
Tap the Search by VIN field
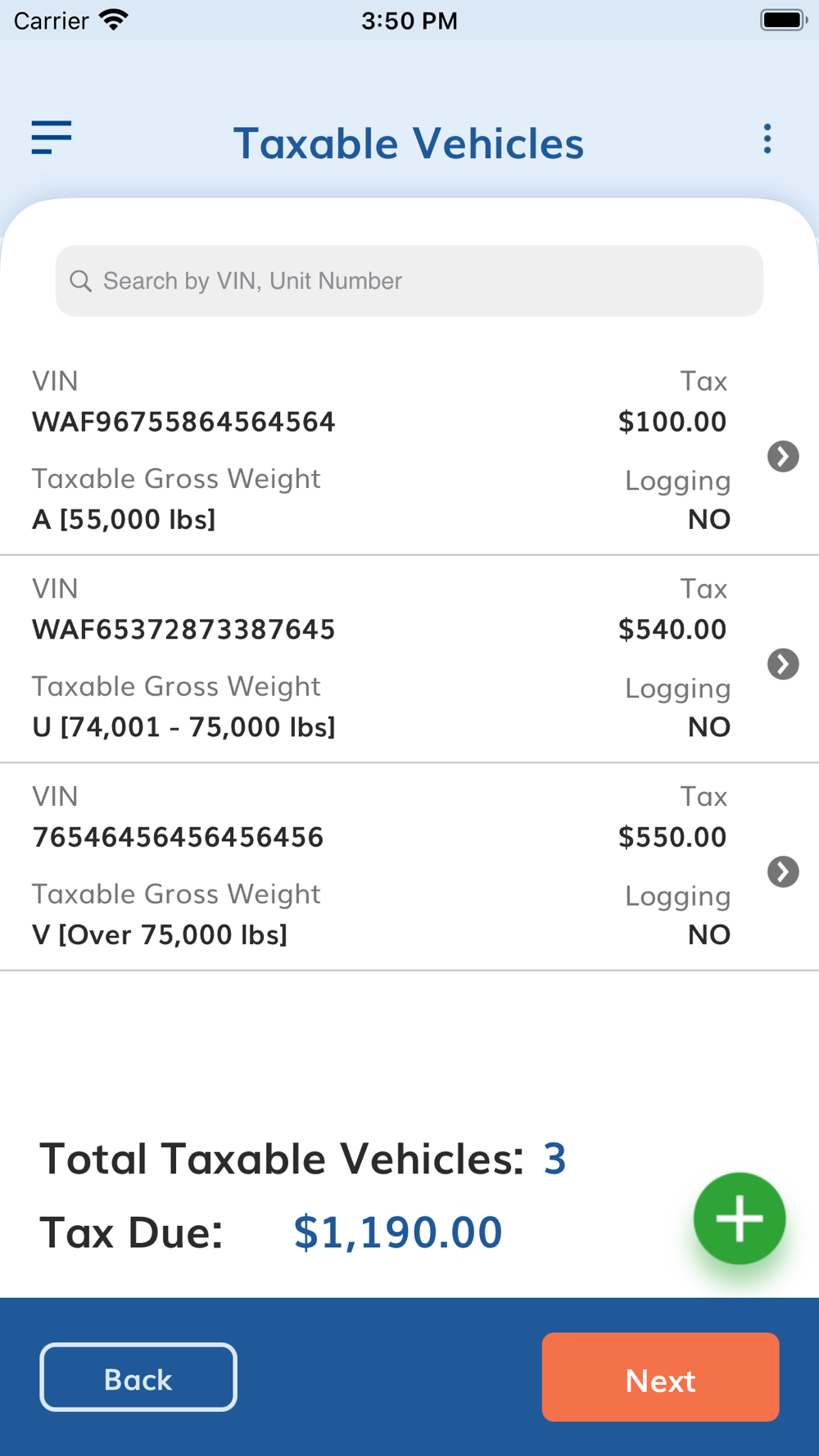(409, 281)
